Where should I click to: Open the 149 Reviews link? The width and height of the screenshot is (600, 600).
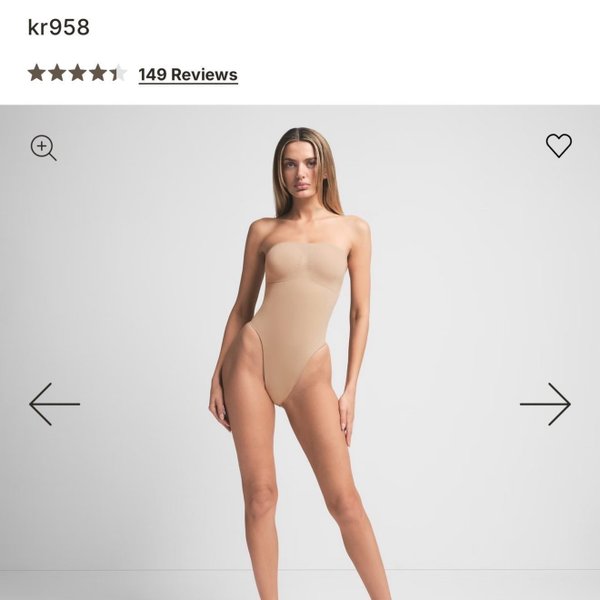pyautogui.click(x=187, y=74)
